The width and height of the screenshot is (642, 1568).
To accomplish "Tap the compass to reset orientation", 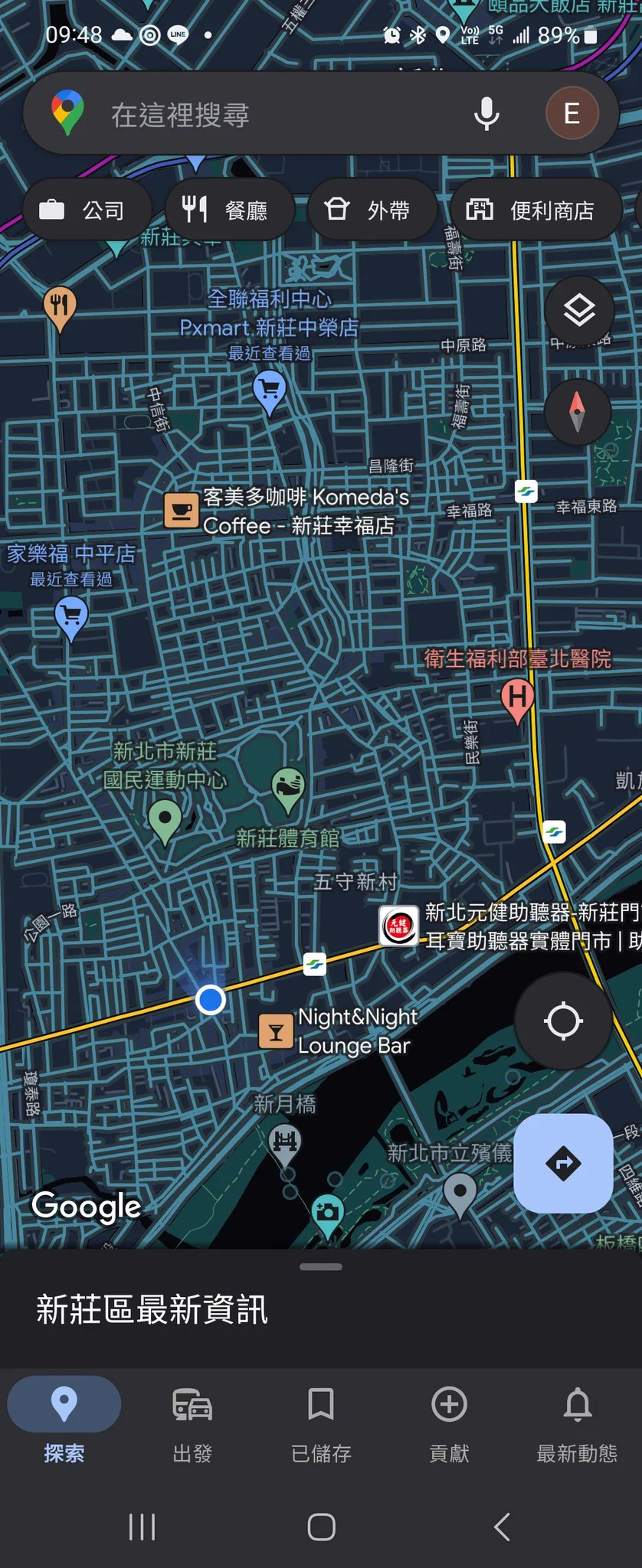I will click(578, 411).
